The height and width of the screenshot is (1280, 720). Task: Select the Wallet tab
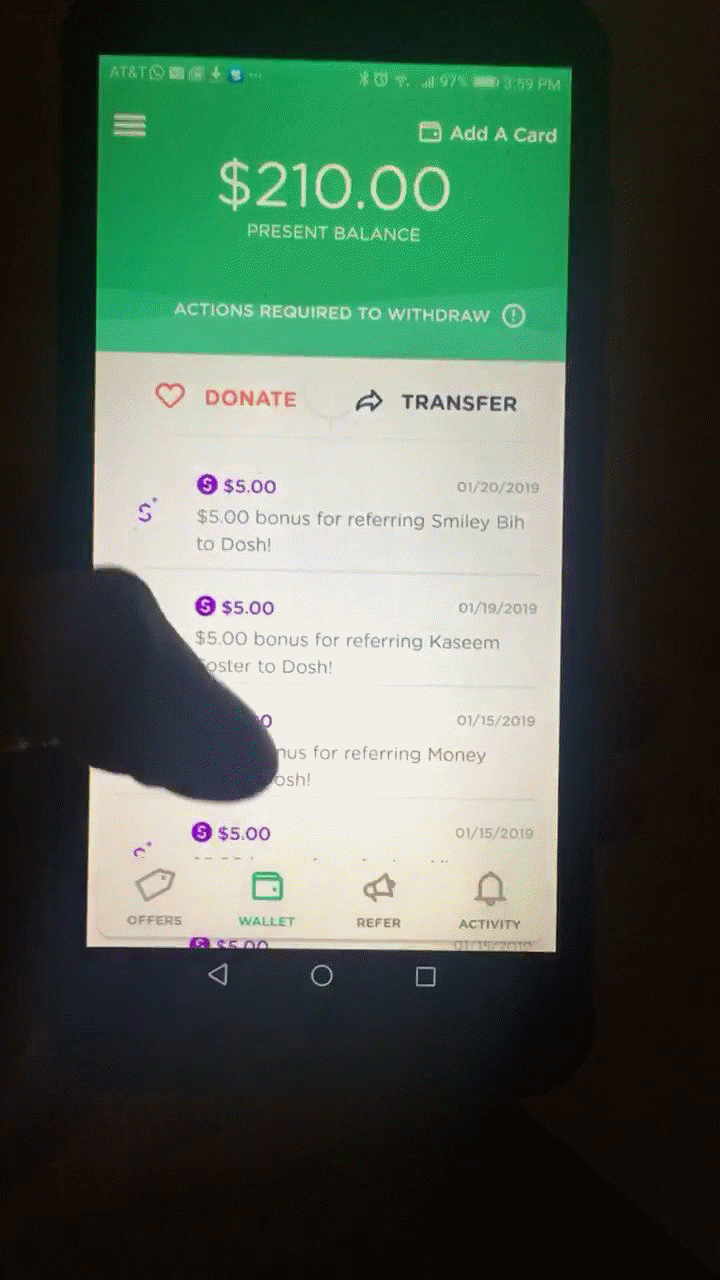point(266,898)
